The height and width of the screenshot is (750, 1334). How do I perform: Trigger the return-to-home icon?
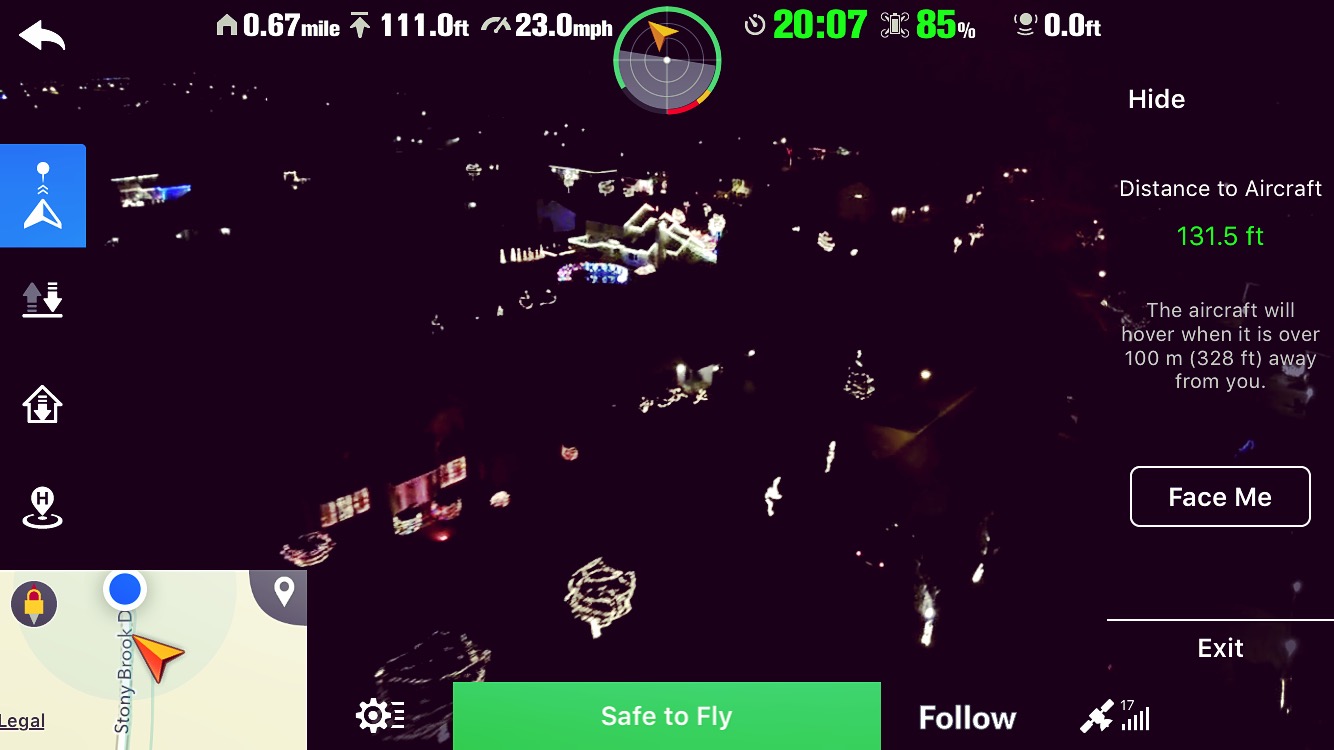click(42, 404)
